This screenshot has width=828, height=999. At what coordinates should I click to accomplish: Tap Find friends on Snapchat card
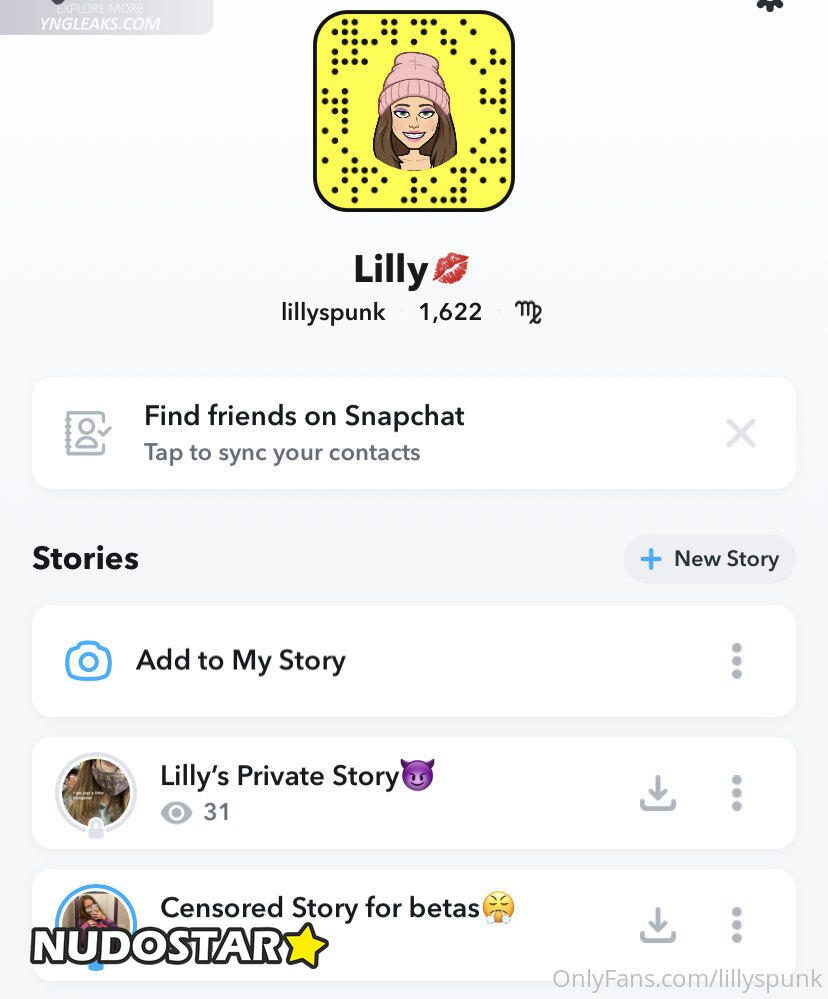pyautogui.click(x=304, y=433)
